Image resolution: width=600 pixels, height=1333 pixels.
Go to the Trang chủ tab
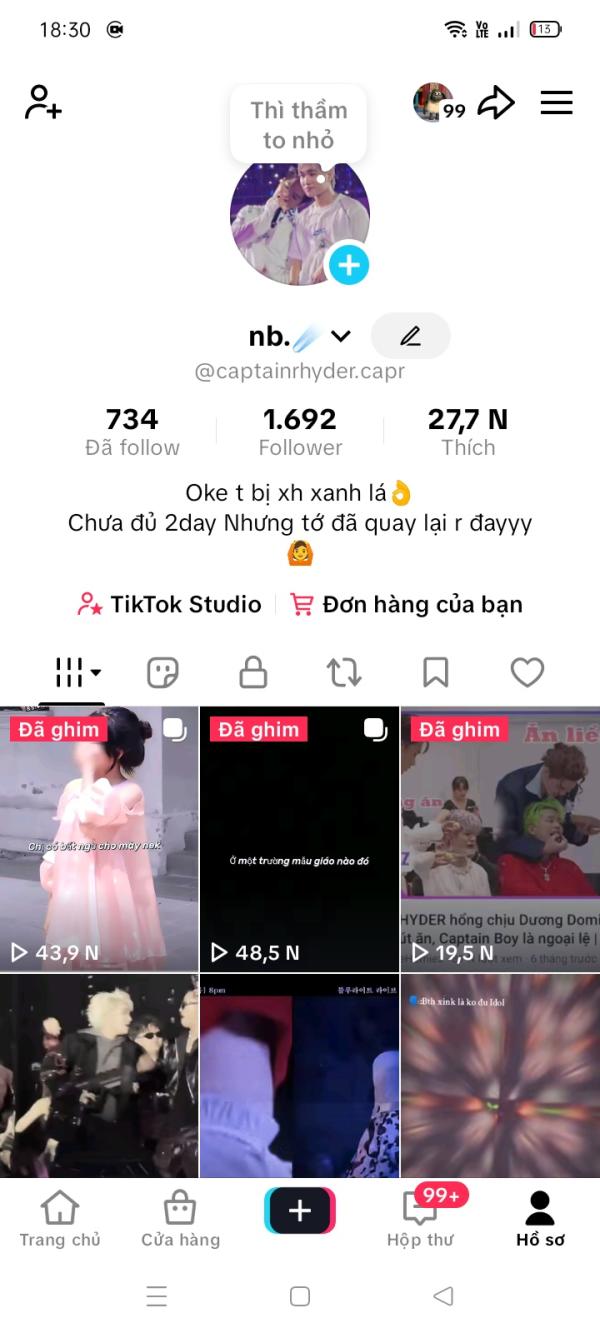(x=60, y=1218)
